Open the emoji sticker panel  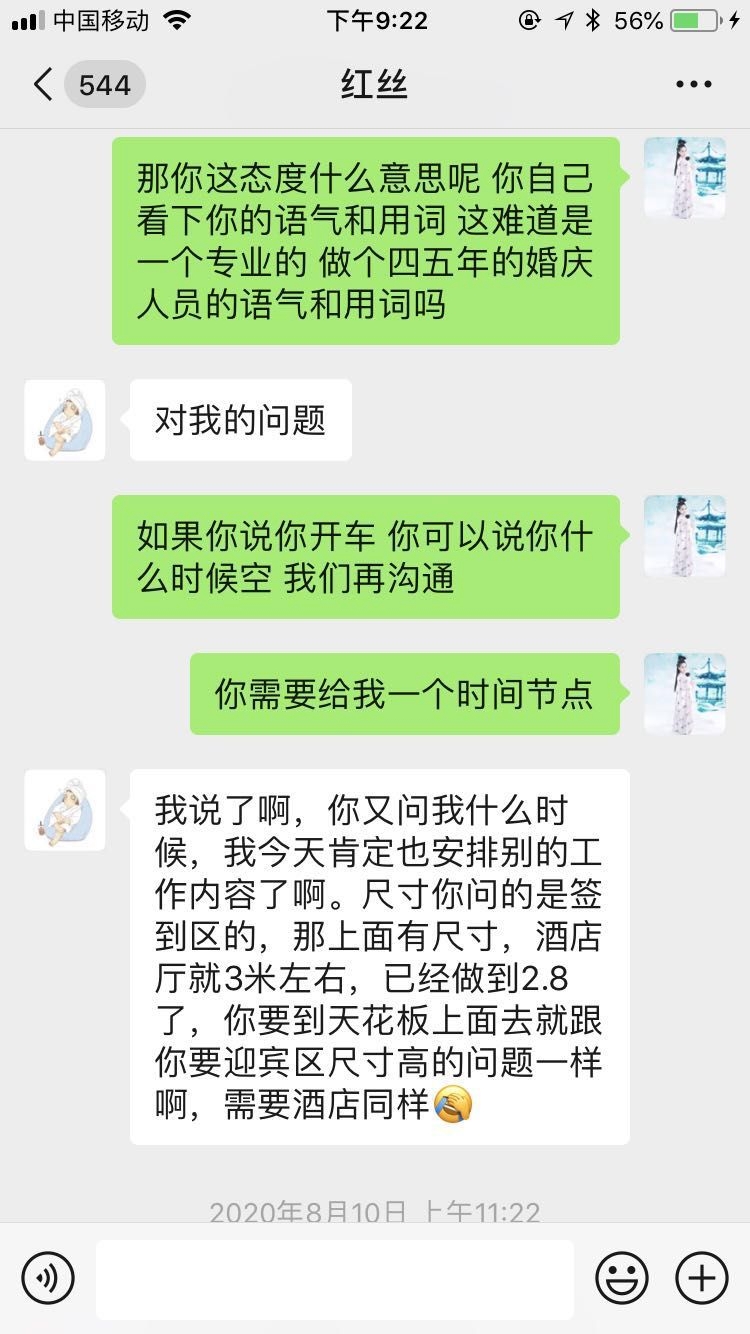click(622, 1278)
